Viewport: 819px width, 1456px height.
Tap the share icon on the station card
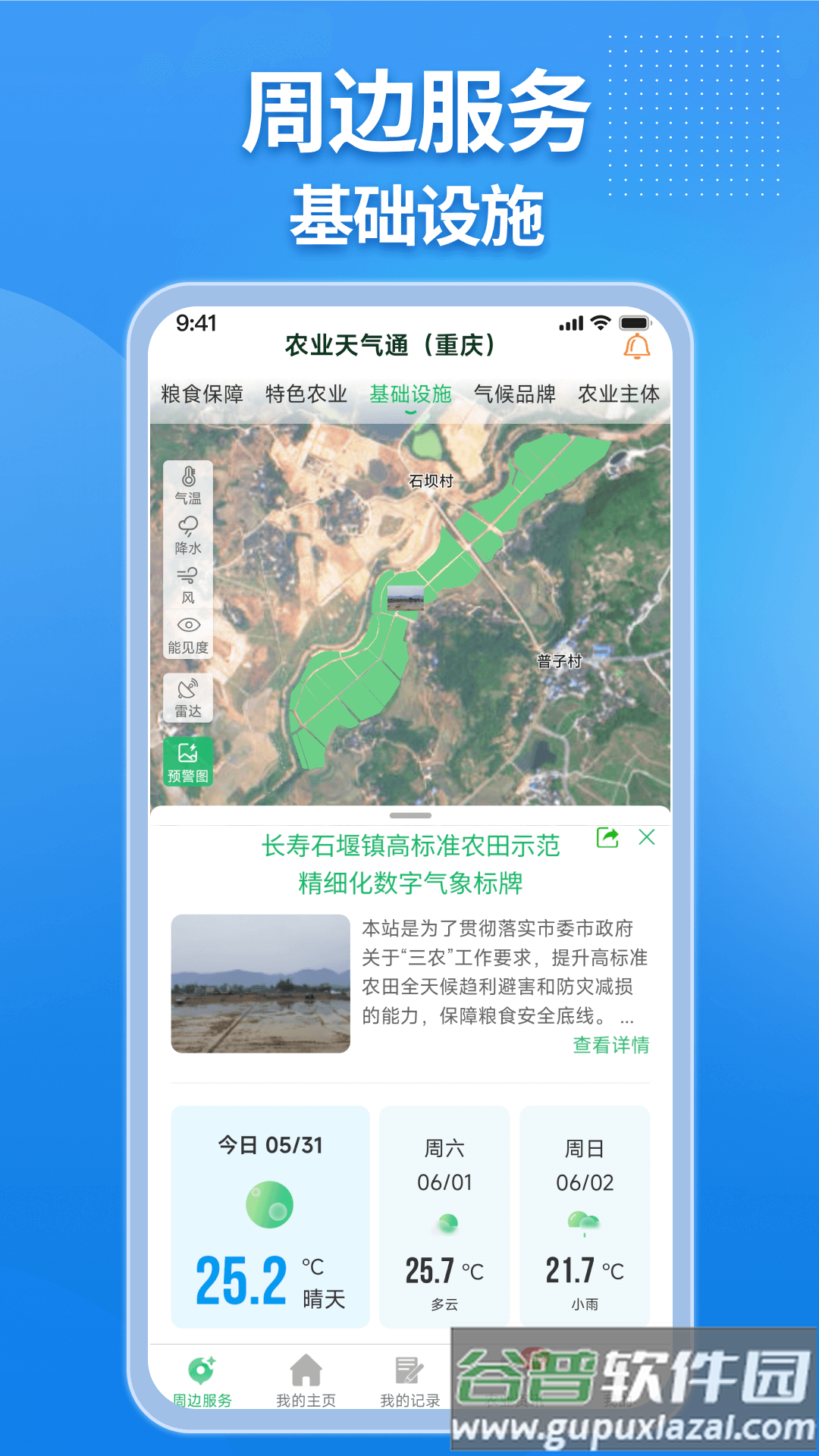(x=606, y=839)
